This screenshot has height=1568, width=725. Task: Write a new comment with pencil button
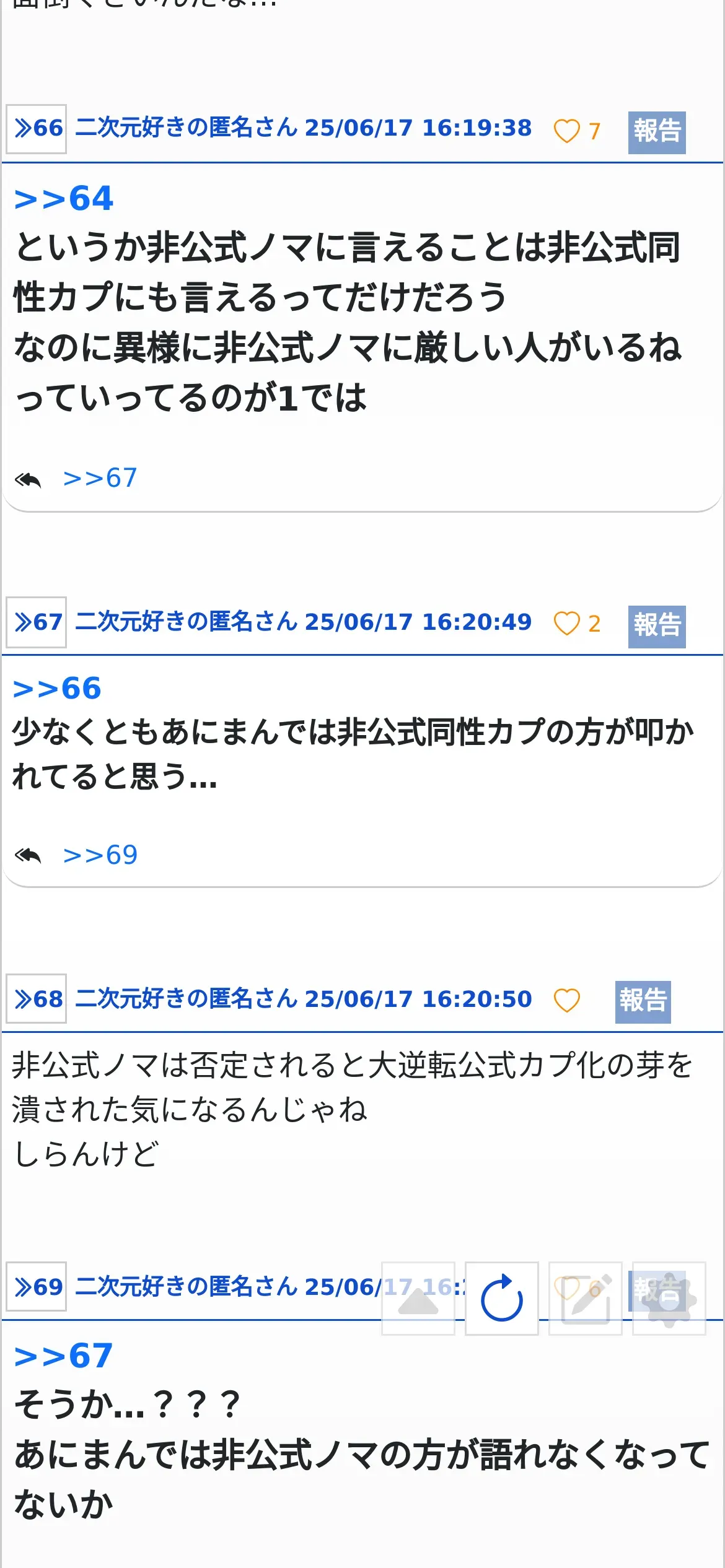coord(585,1298)
